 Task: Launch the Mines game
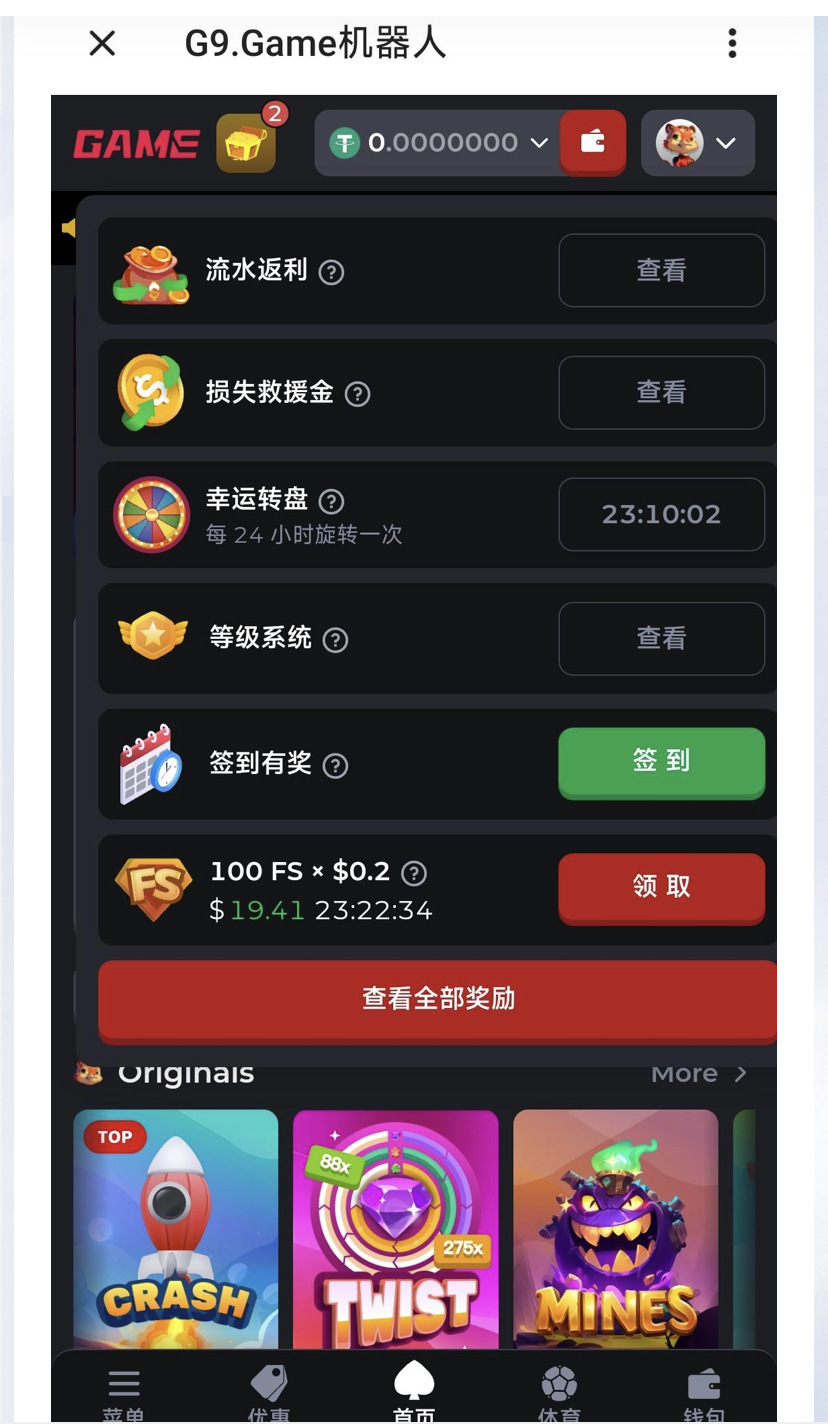coord(616,1230)
